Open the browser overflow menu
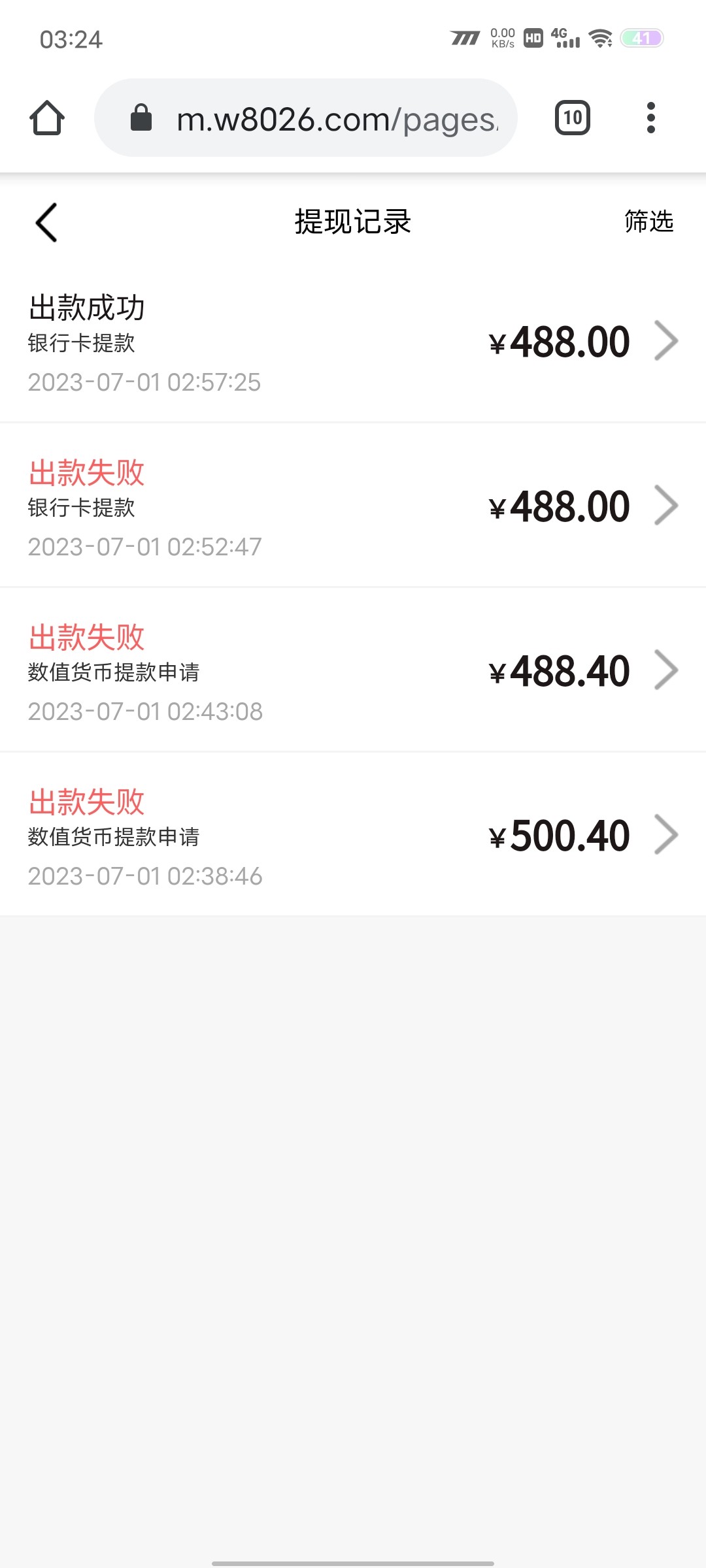This screenshot has height=1568, width=706. point(650,118)
